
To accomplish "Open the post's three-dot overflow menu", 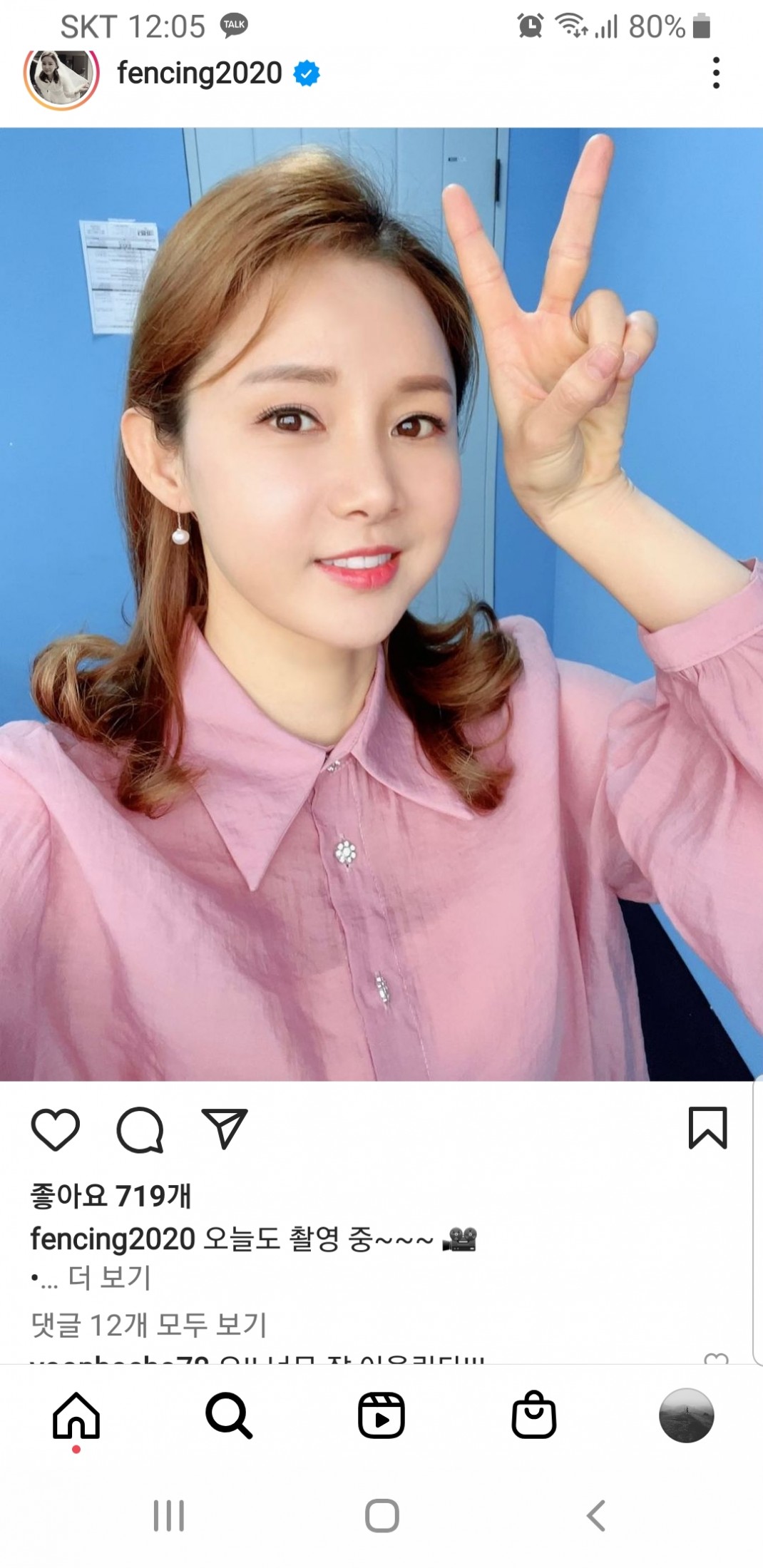I will coord(715,73).
